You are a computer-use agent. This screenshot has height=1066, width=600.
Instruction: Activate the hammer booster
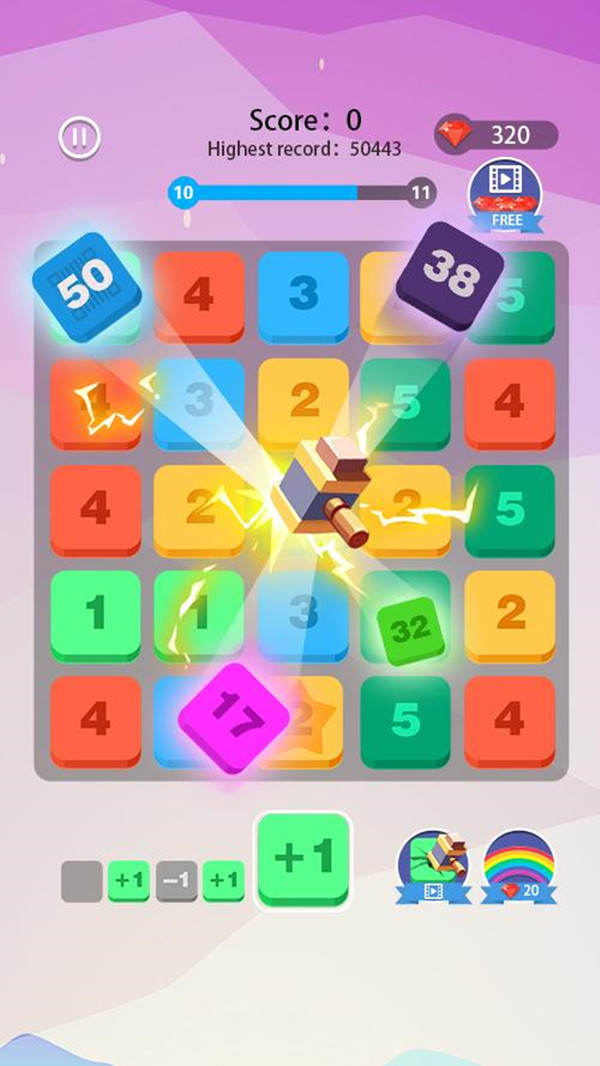433,864
